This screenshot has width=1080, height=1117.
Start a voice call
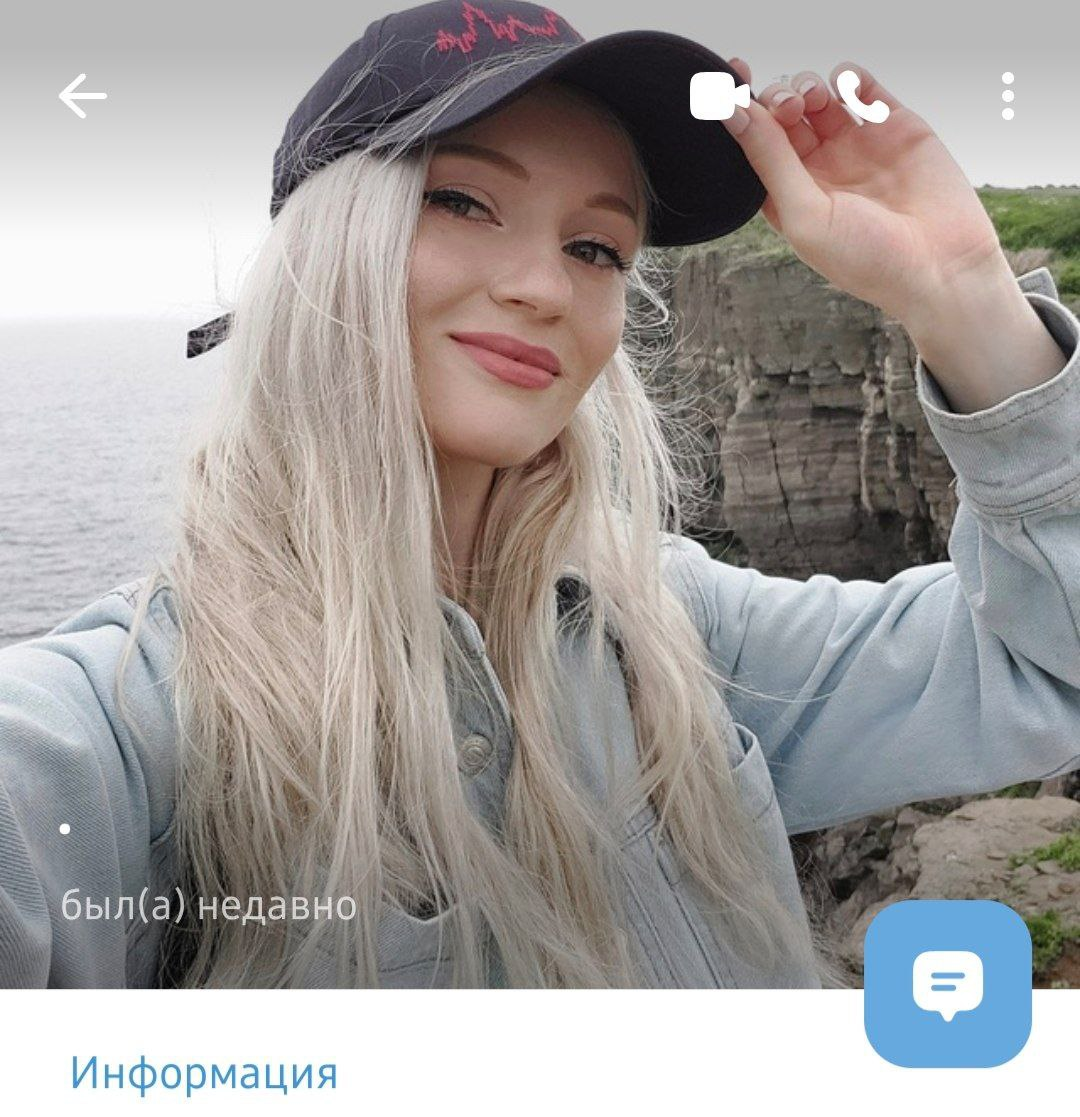[x=863, y=97]
